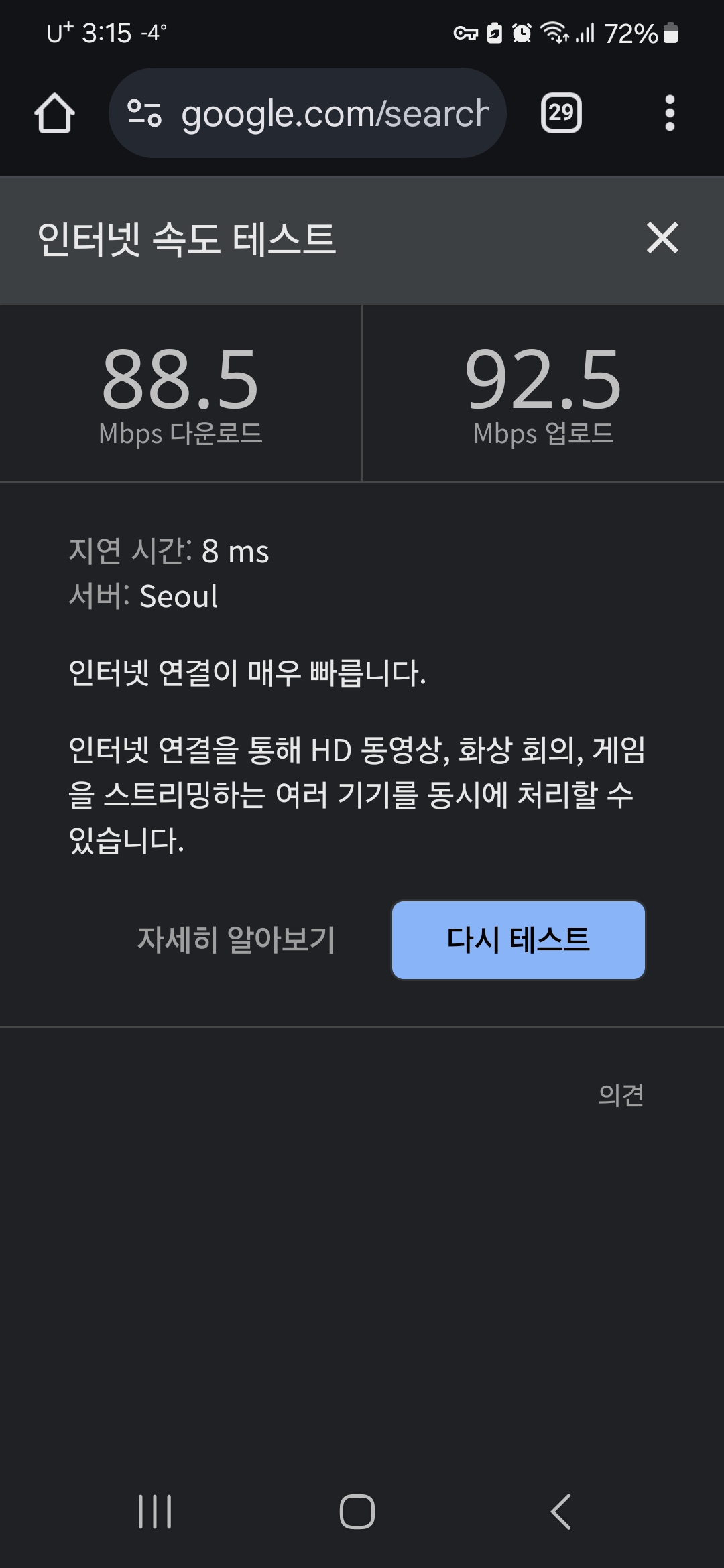724x1568 pixels.
Task: Go to the browser home page
Action: pyautogui.click(x=54, y=113)
